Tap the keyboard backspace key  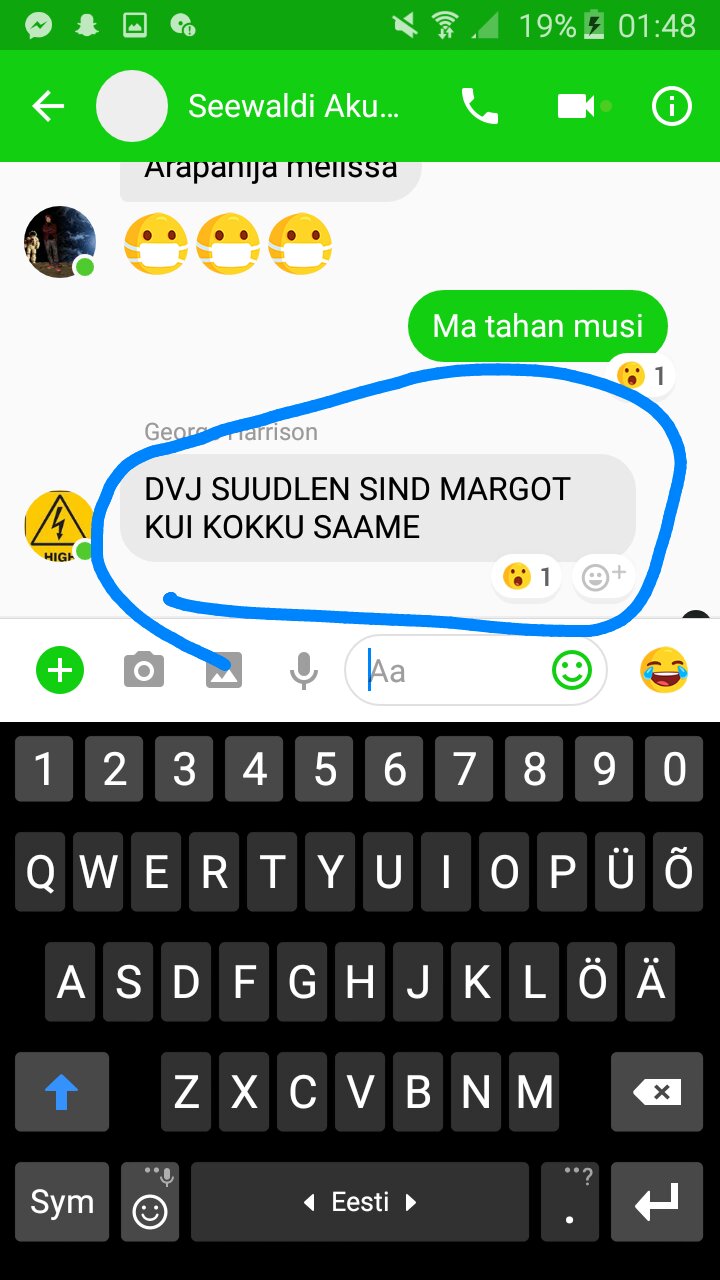(x=658, y=1092)
